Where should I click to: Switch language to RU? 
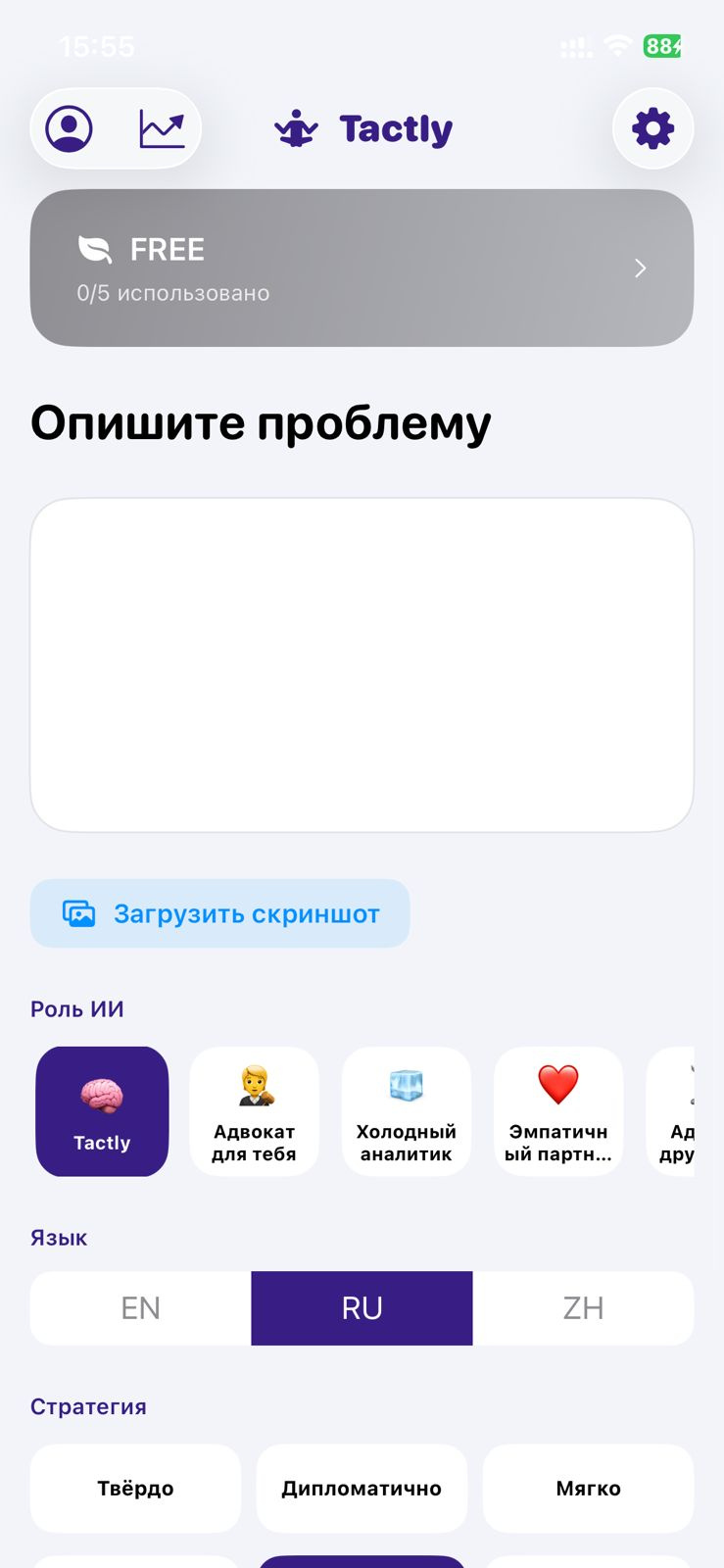pos(362,1308)
